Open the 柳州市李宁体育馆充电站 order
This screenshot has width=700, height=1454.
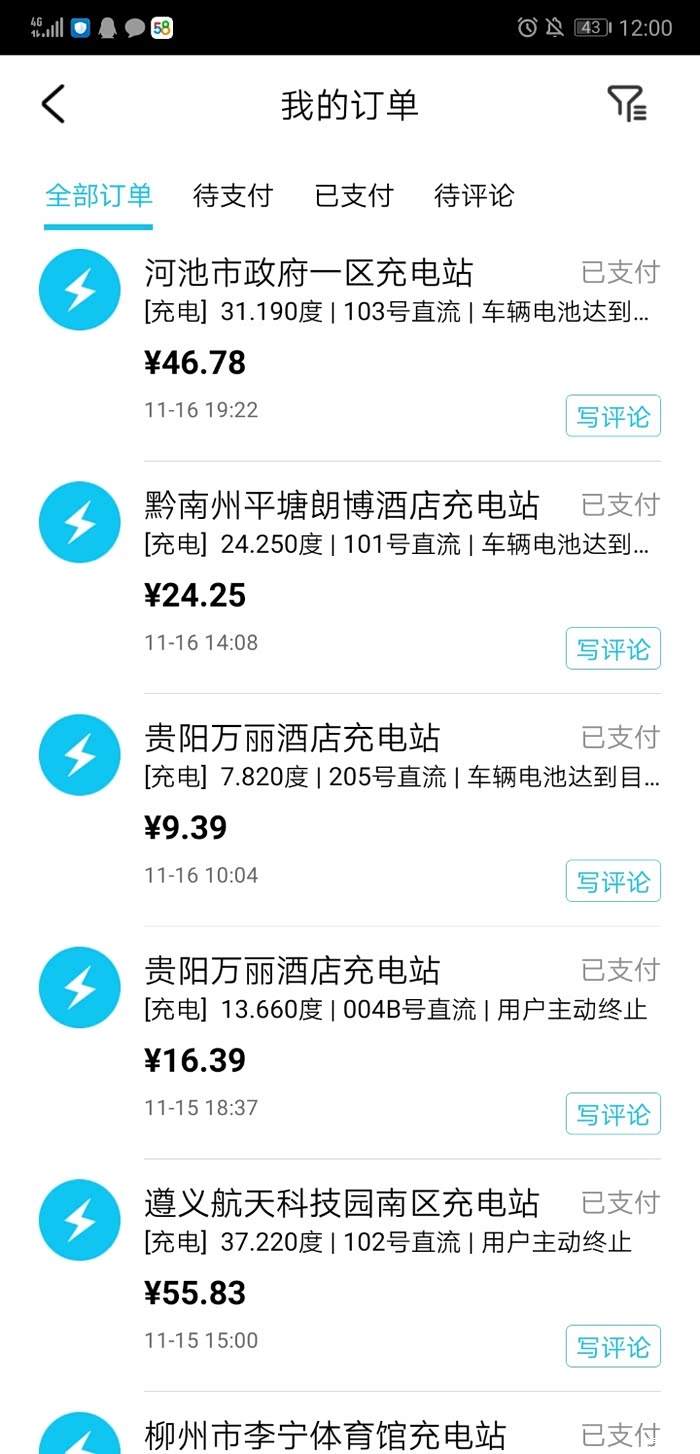[326, 1435]
